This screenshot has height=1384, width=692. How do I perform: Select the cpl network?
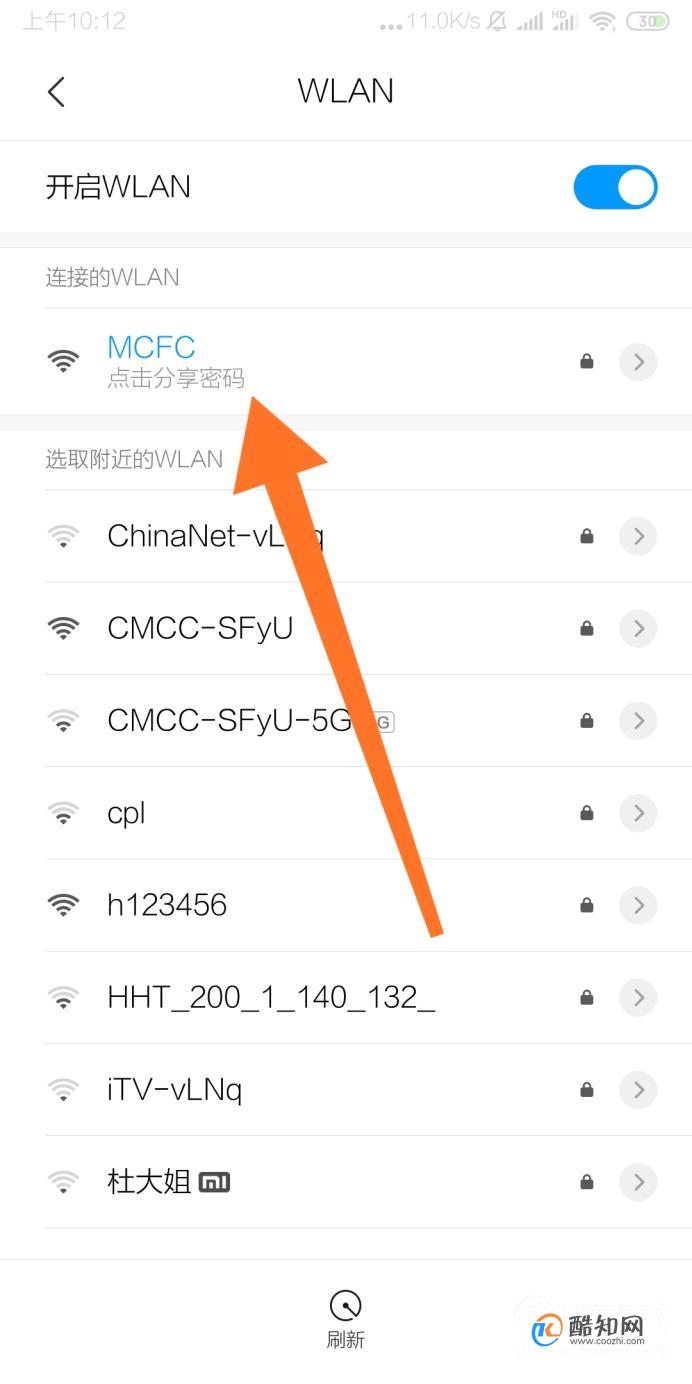pyautogui.click(x=346, y=813)
